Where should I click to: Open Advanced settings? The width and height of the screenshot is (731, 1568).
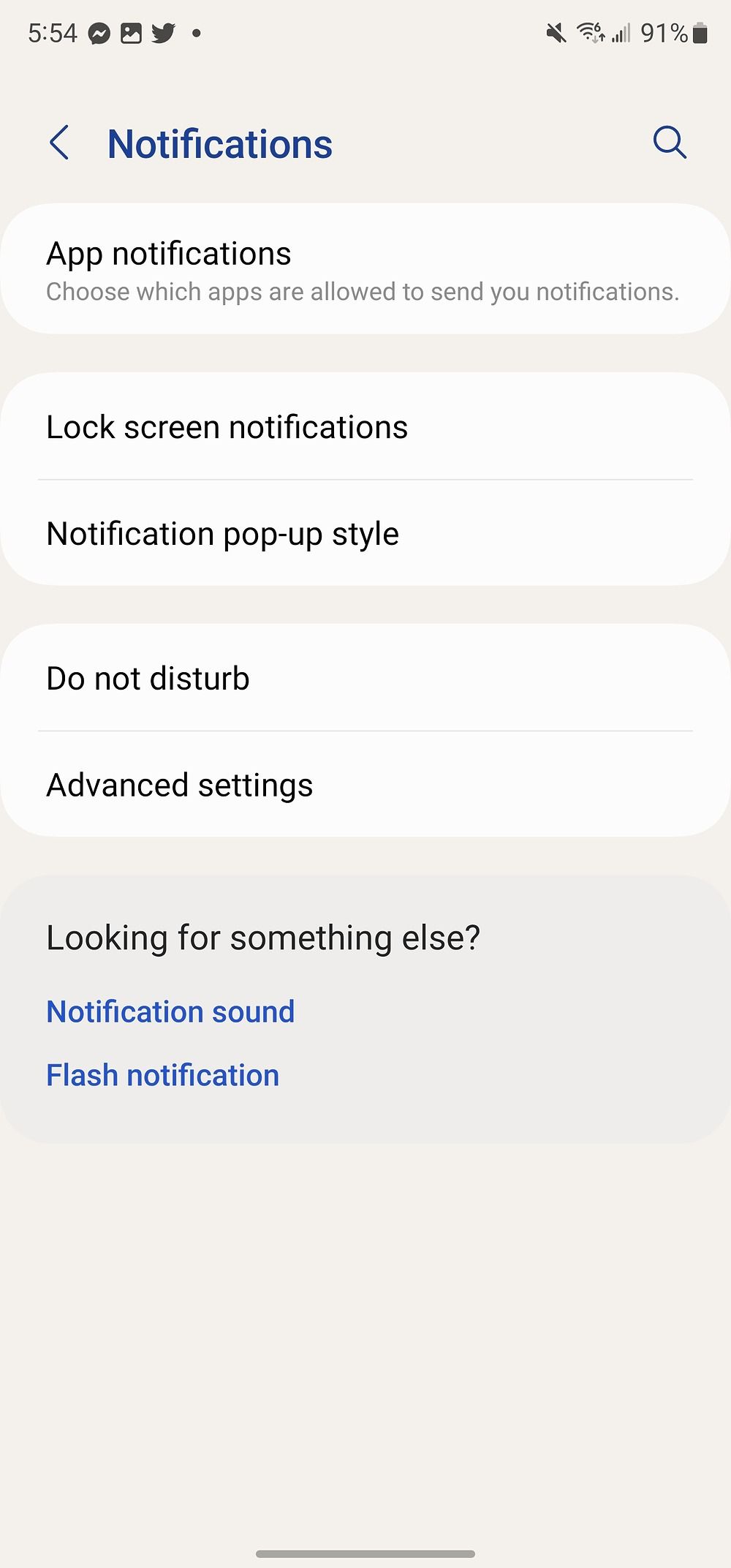(365, 785)
